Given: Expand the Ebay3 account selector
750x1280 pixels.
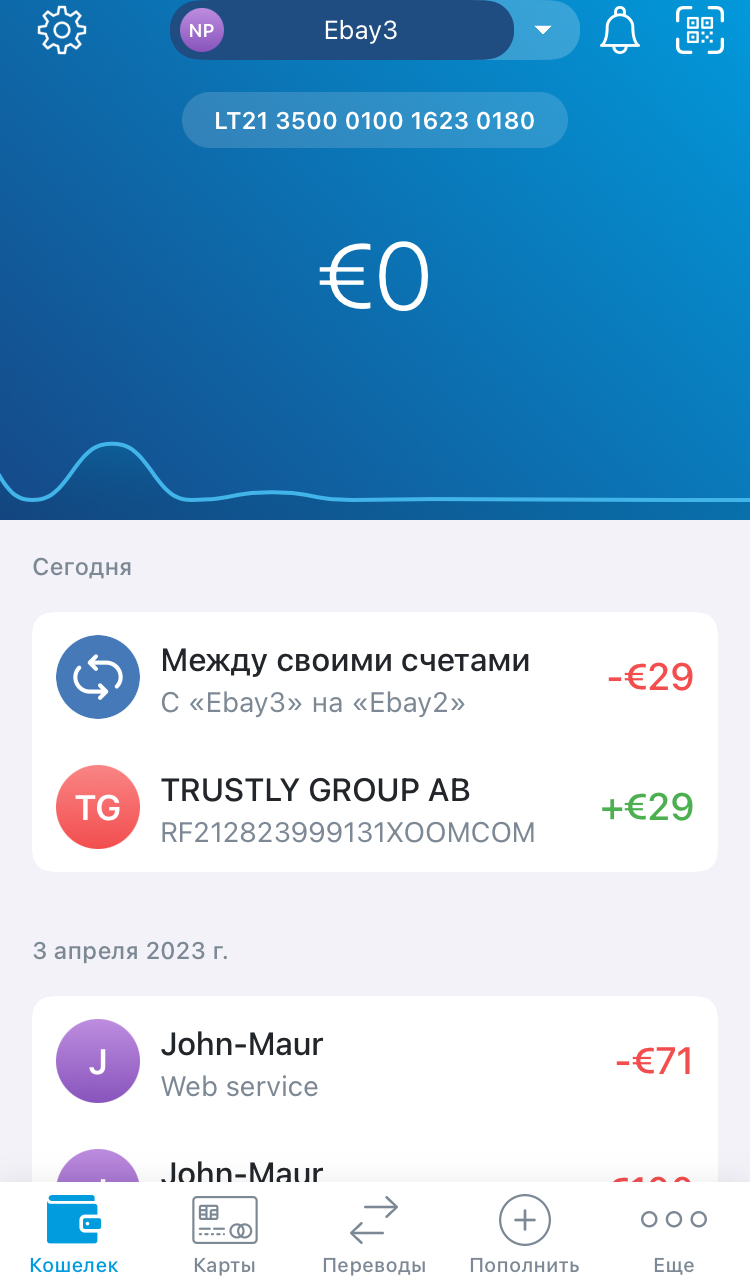Looking at the screenshot, I should (374, 30).
